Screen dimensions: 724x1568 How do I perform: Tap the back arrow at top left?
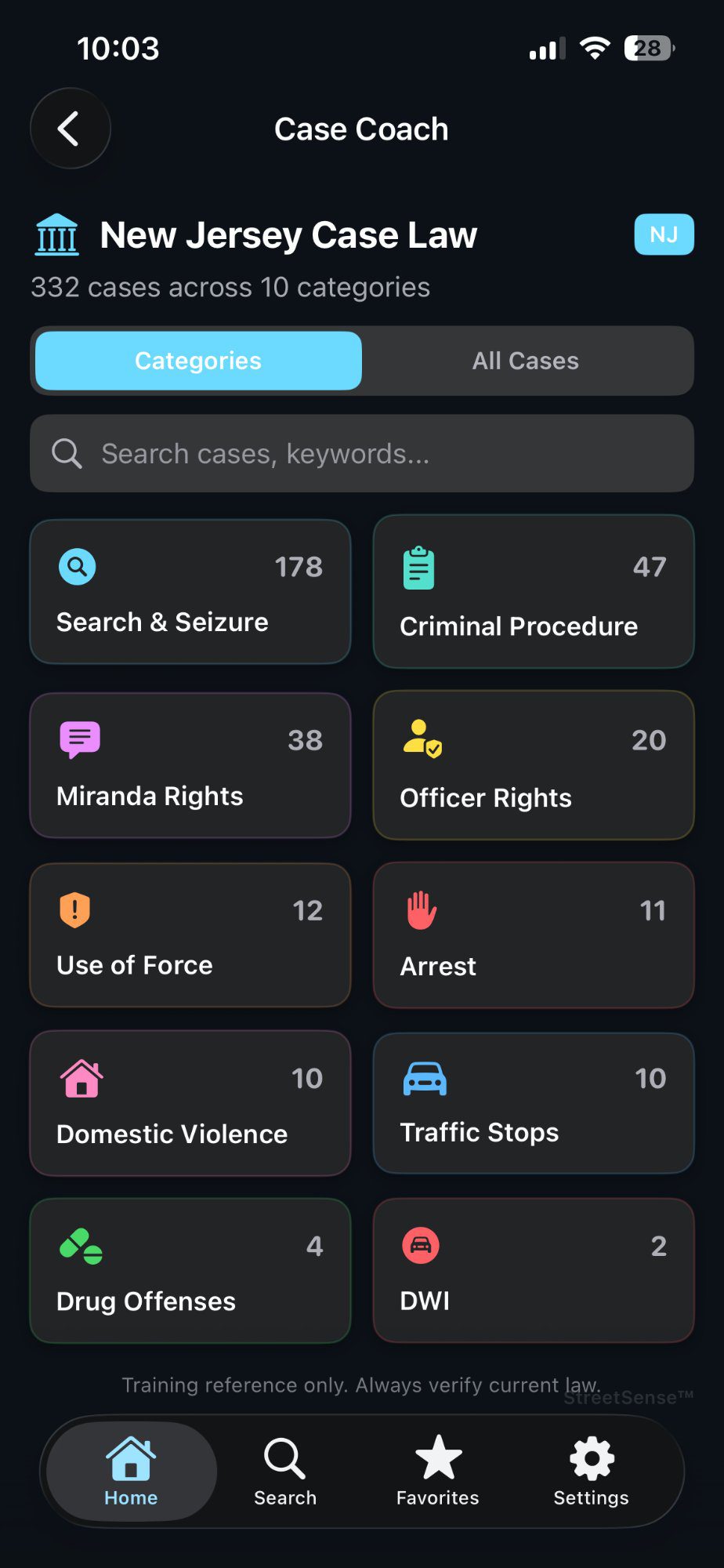point(70,128)
